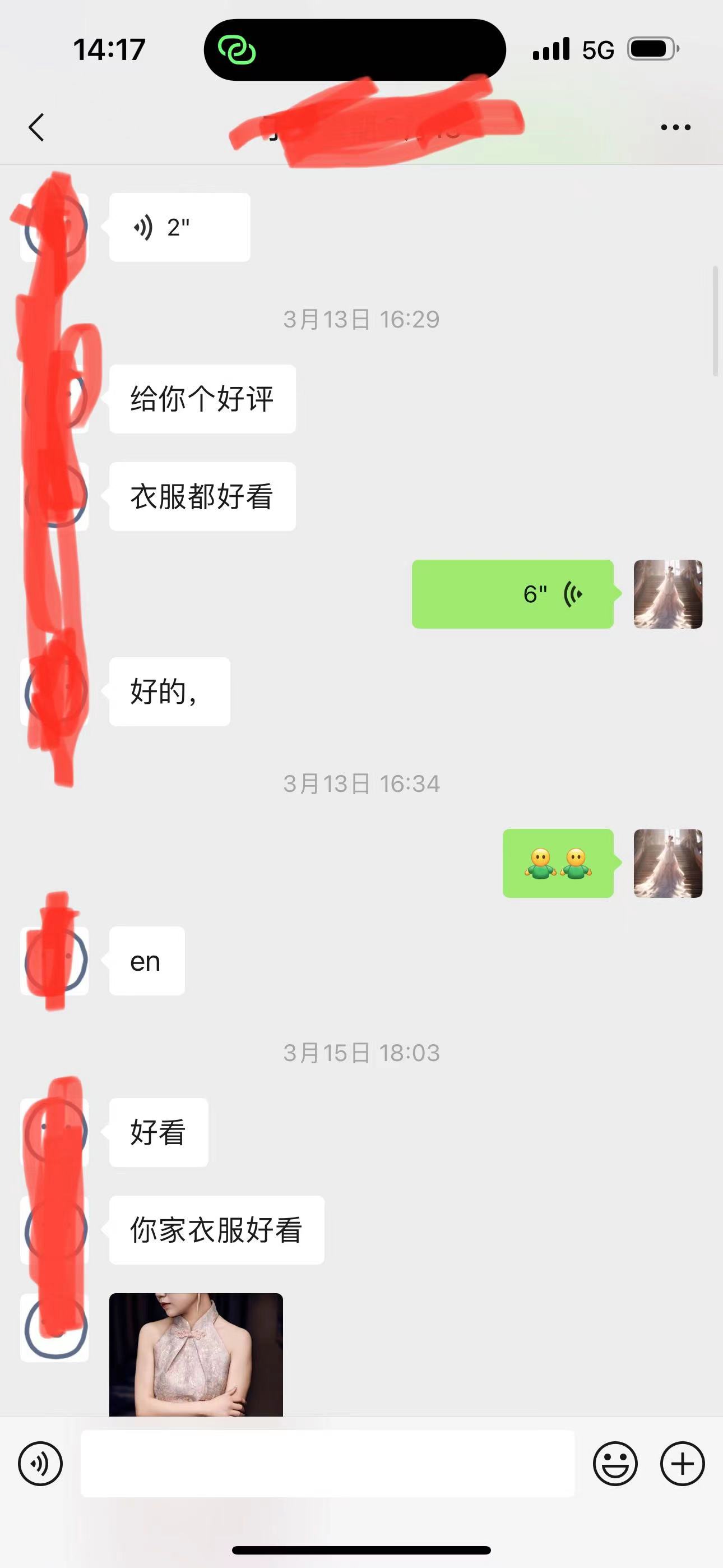Tap the message text field
Image resolution: width=723 pixels, height=1568 pixels.
(x=327, y=1463)
